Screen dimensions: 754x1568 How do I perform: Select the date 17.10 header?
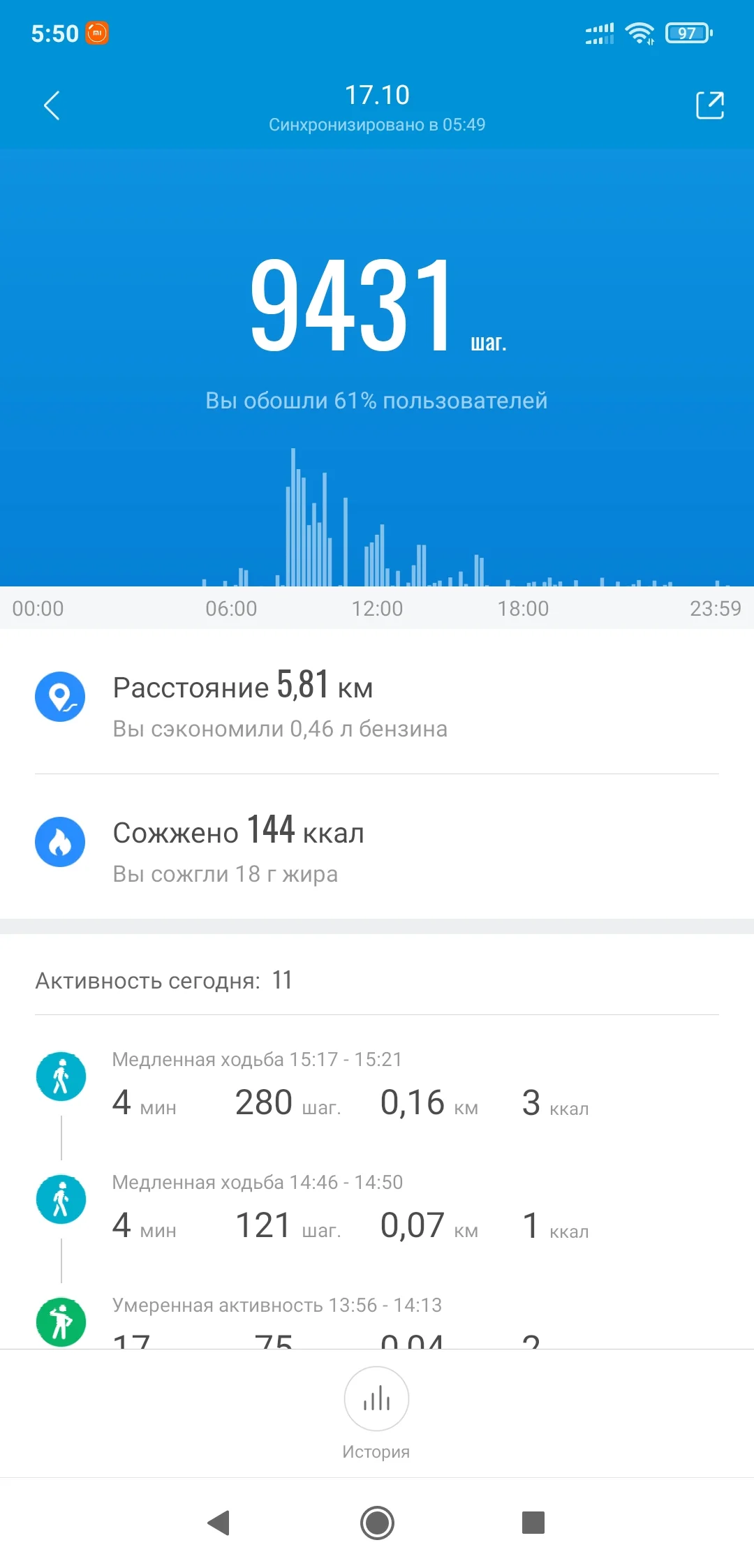pyautogui.click(x=377, y=95)
